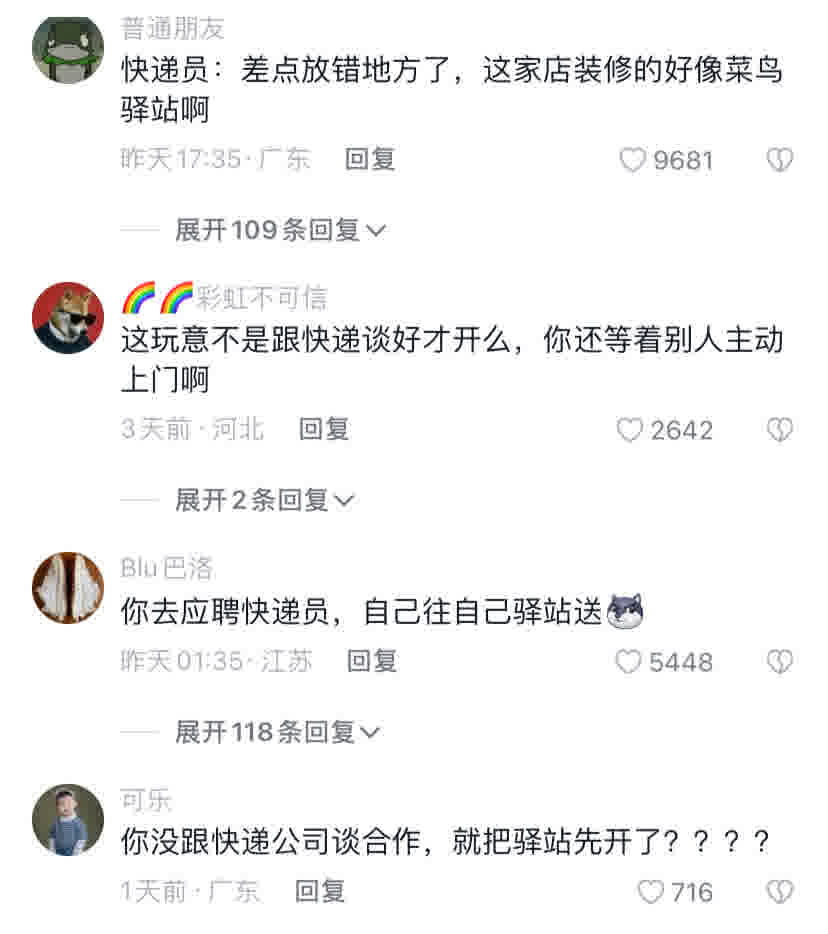
Task: Reply to 普通朋友's comment
Action: click(x=370, y=159)
